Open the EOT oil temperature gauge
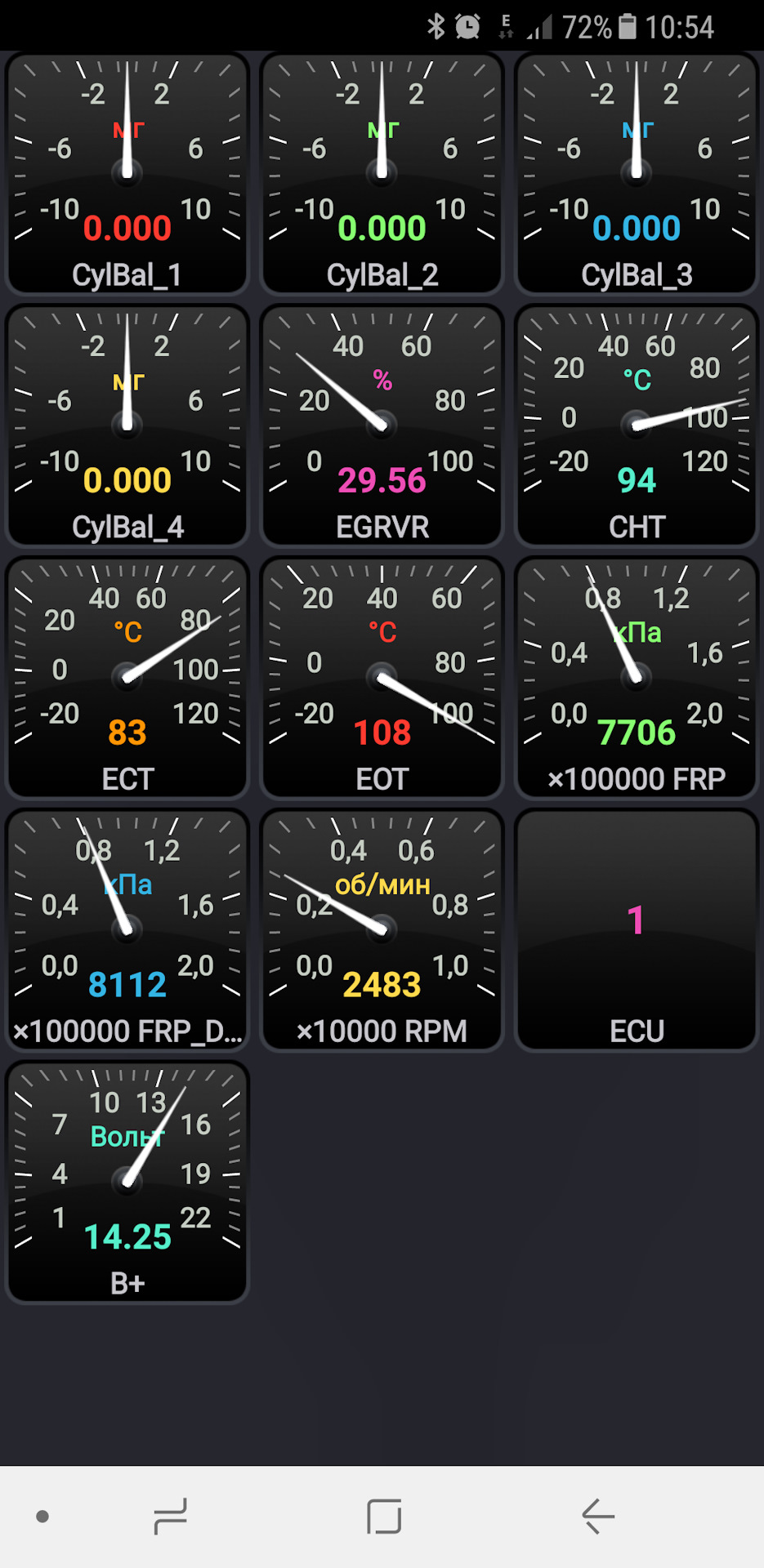Viewport: 764px width, 1568px height. coord(382,678)
